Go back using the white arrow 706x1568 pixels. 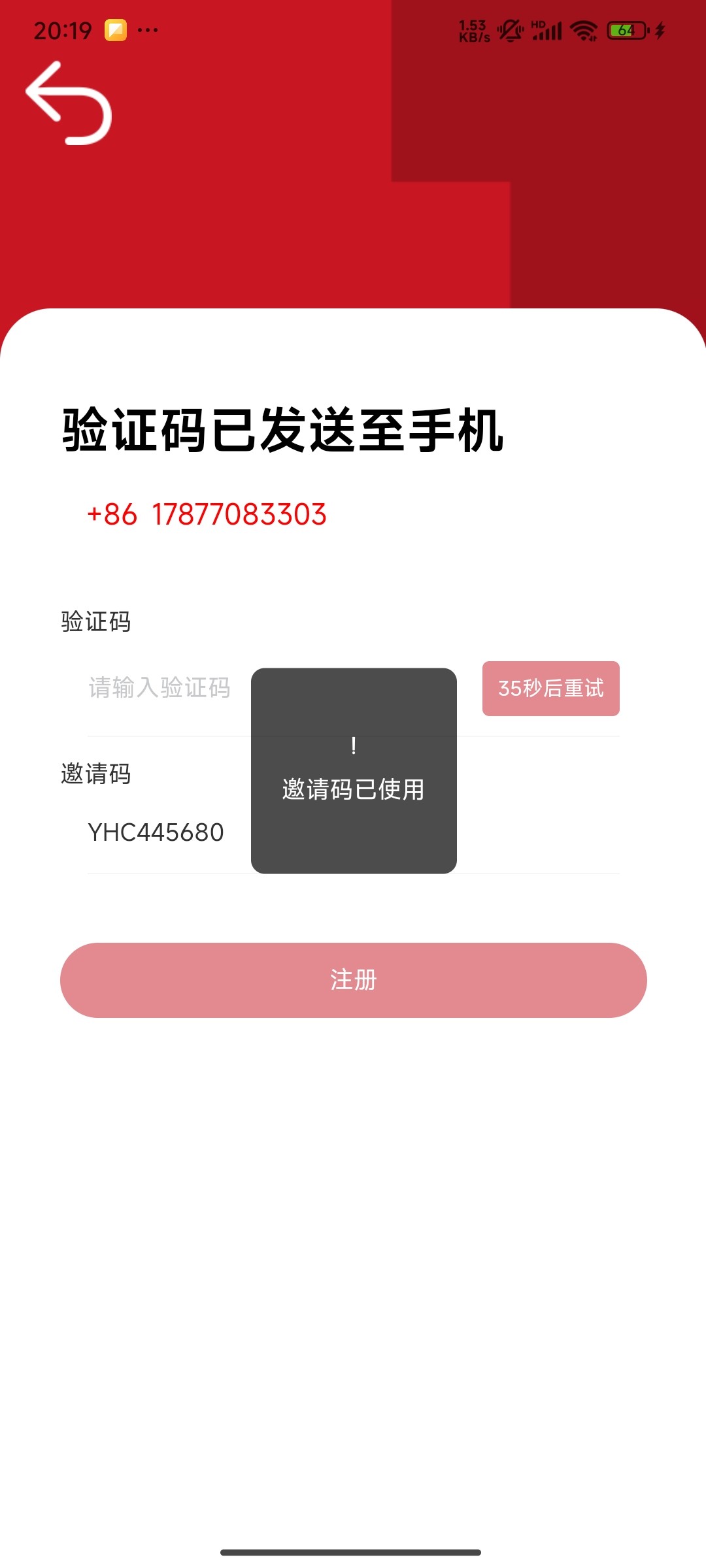(x=69, y=103)
